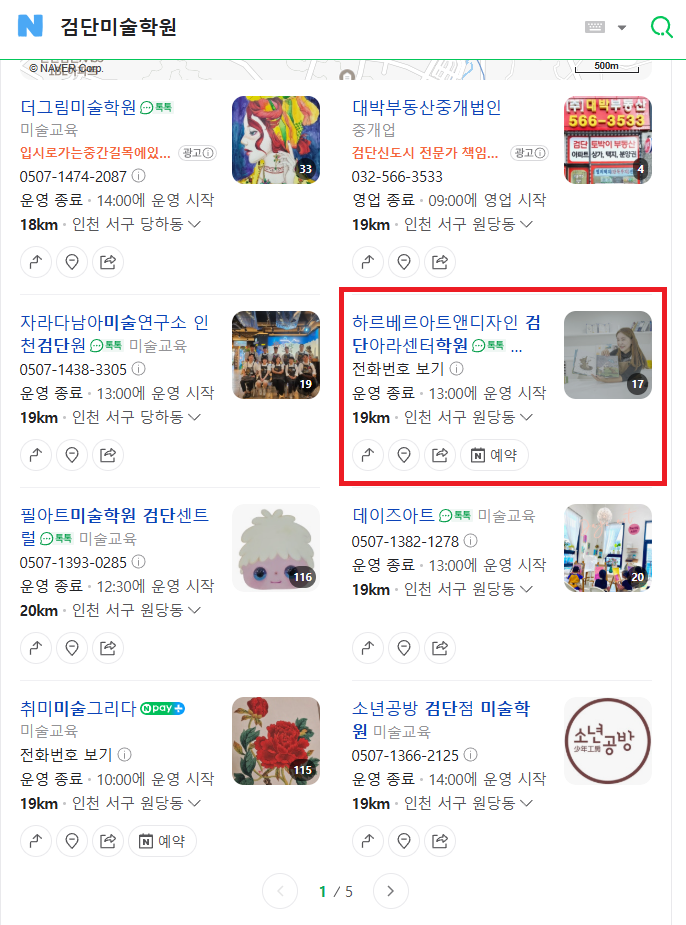Viewport: 686px width, 925px height.
Task: Go to the next results page
Action: click(390, 890)
